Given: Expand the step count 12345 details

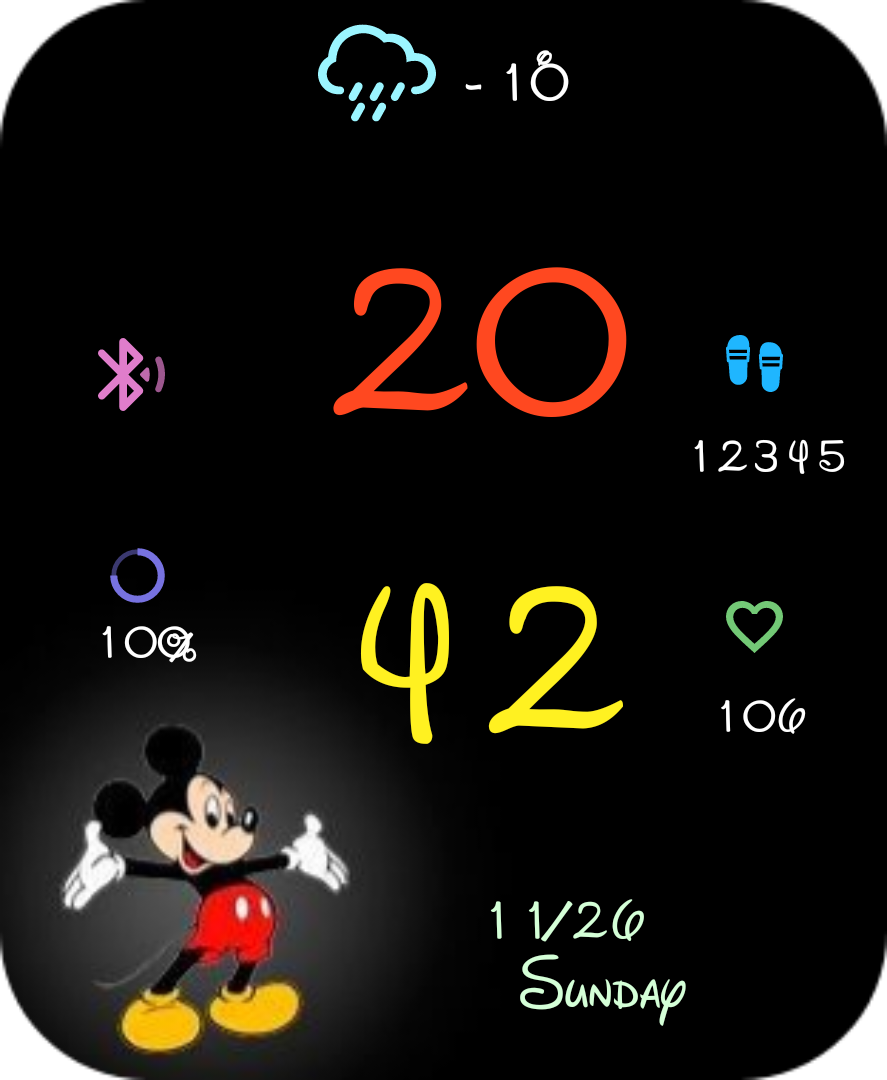Looking at the screenshot, I should click(768, 455).
